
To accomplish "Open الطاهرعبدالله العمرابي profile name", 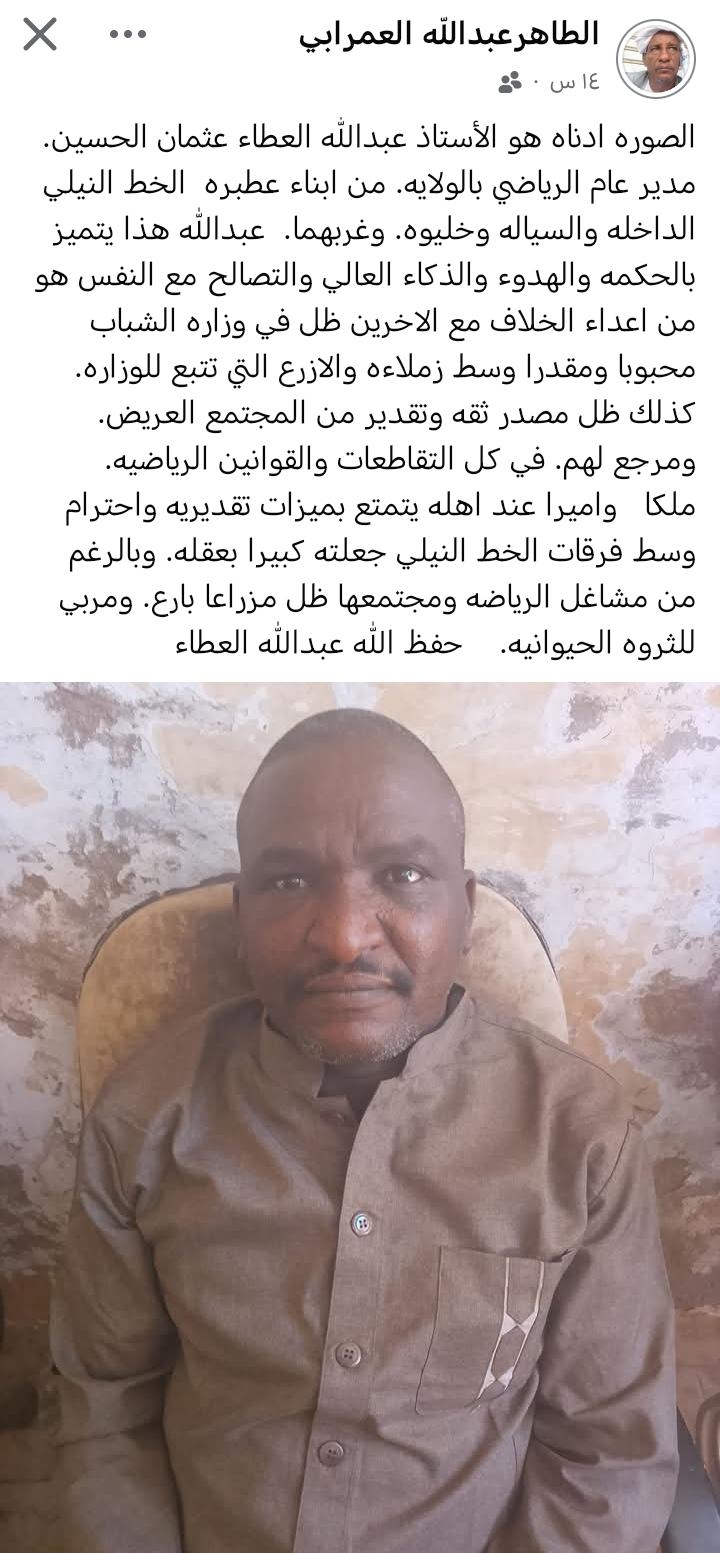I will (449, 35).
